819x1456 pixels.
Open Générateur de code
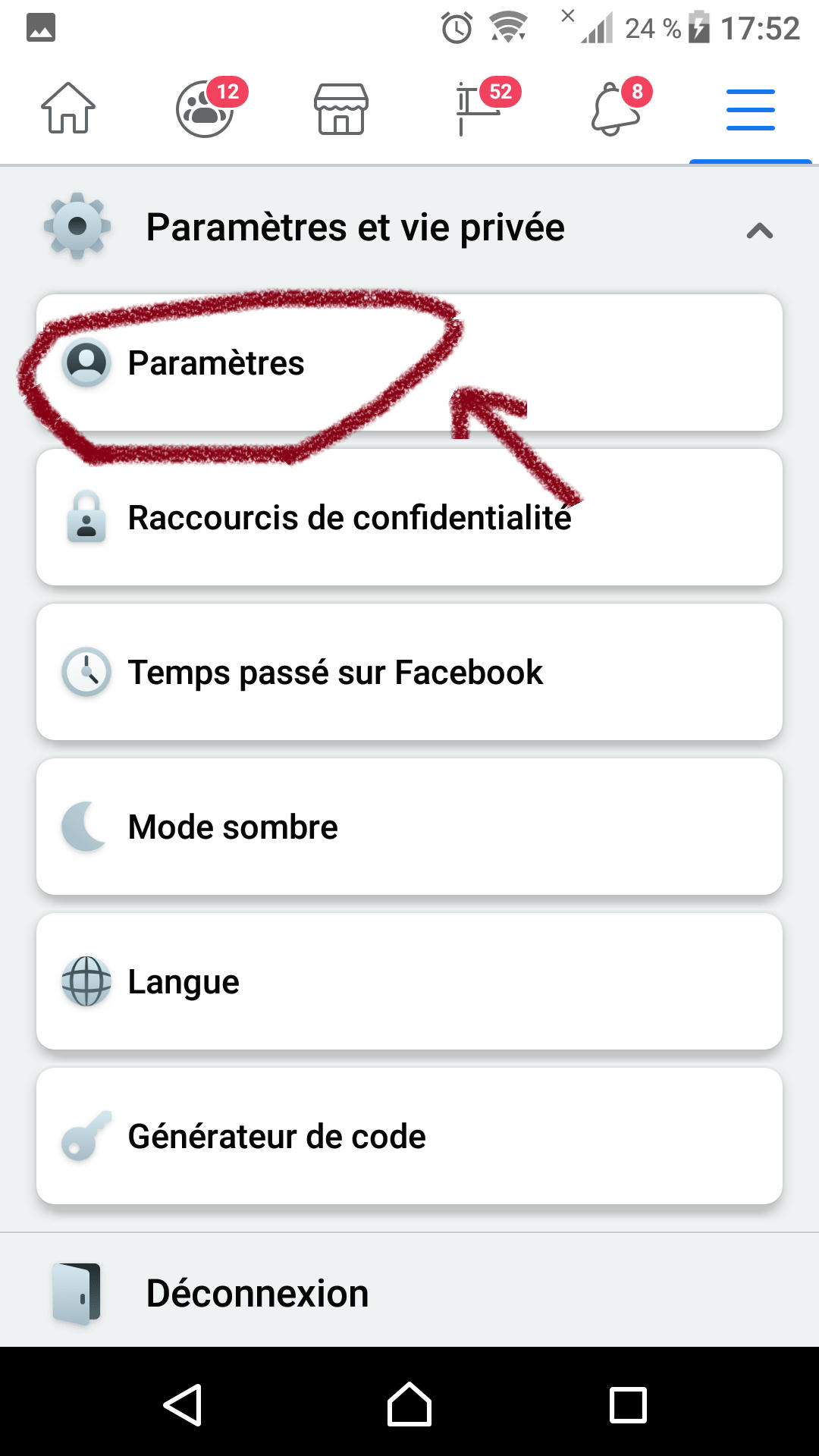(409, 1136)
